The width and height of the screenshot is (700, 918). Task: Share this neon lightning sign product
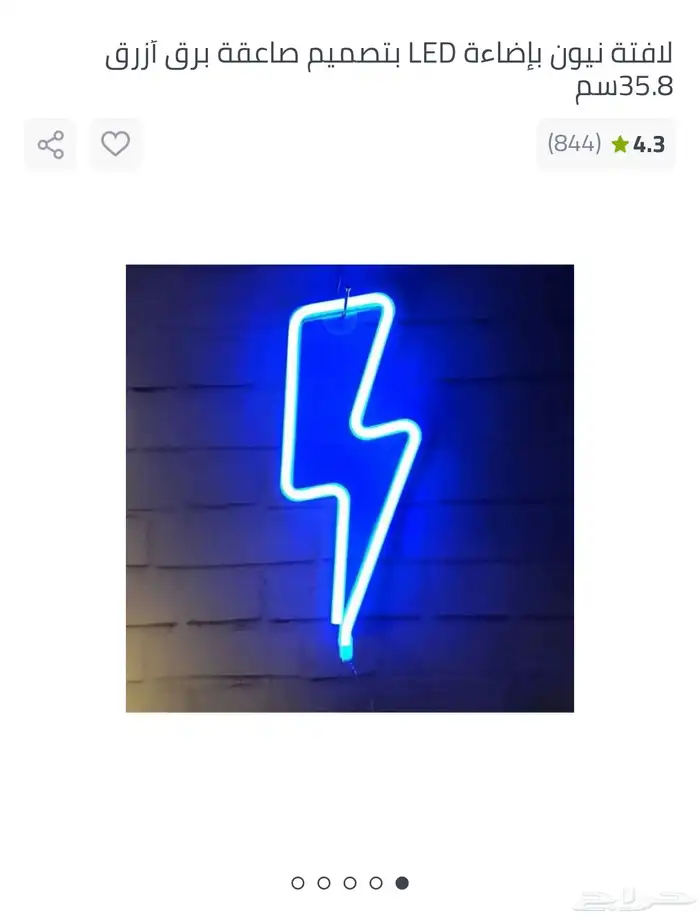tap(50, 145)
